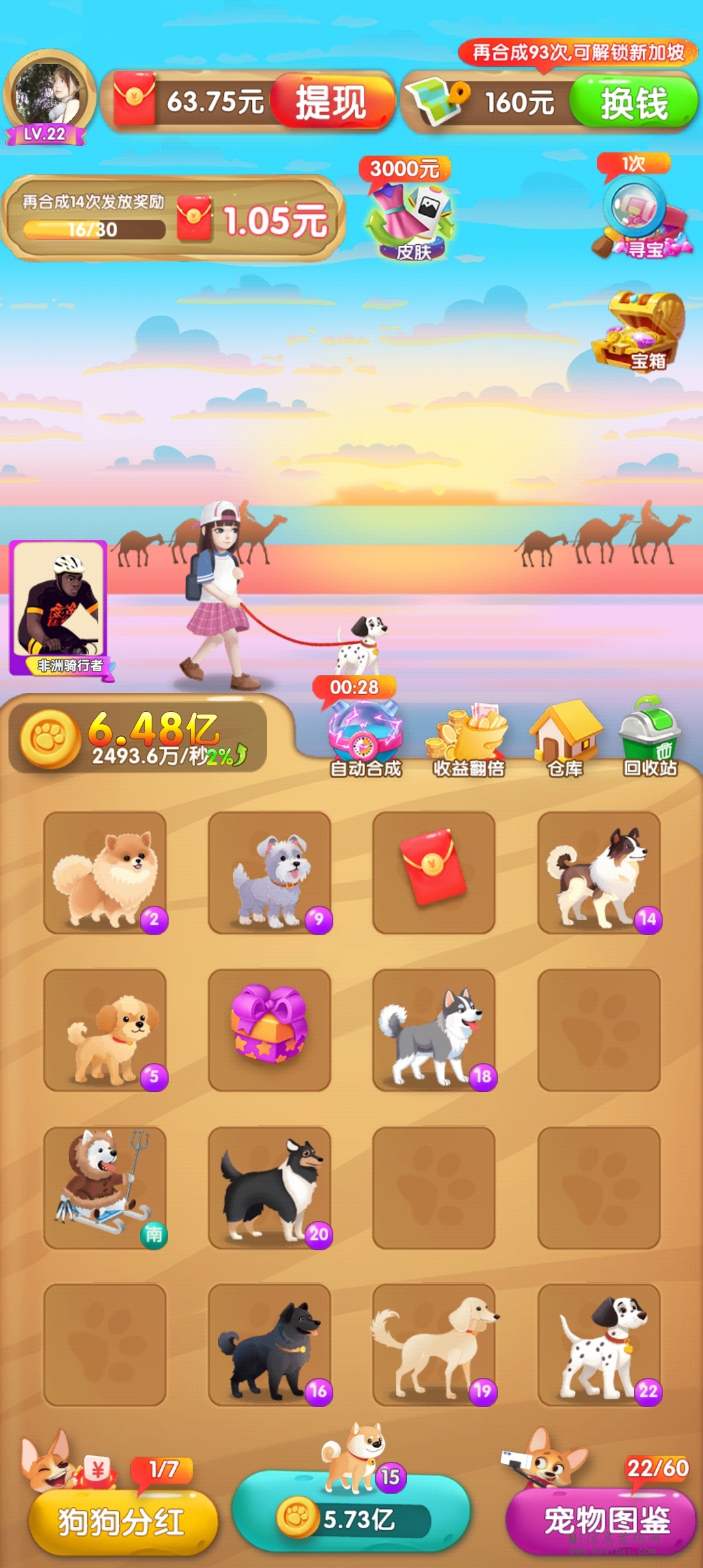Tap 收益翻倍 to double earnings
The width and height of the screenshot is (703, 1568).
[x=469, y=739]
